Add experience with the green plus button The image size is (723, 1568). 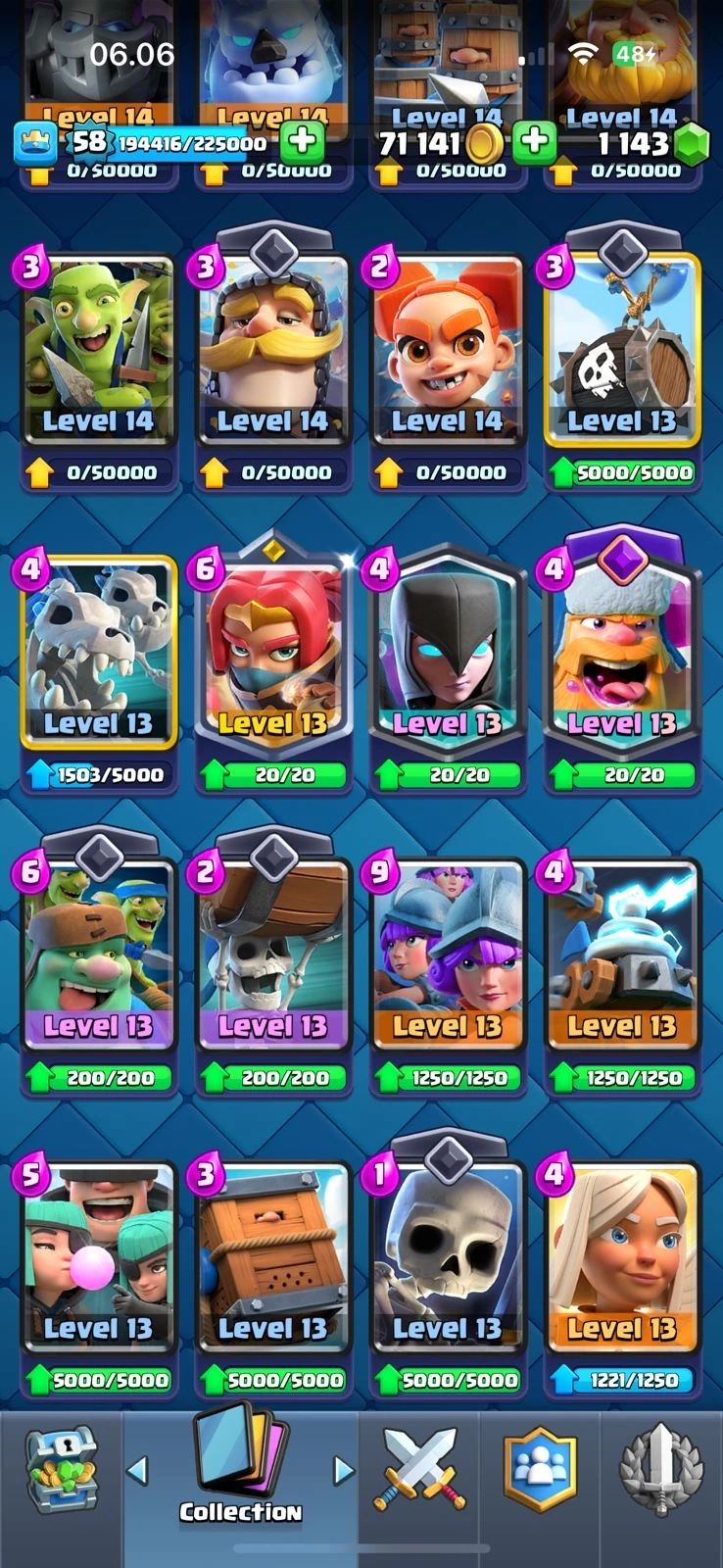pyautogui.click(x=303, y=142)
